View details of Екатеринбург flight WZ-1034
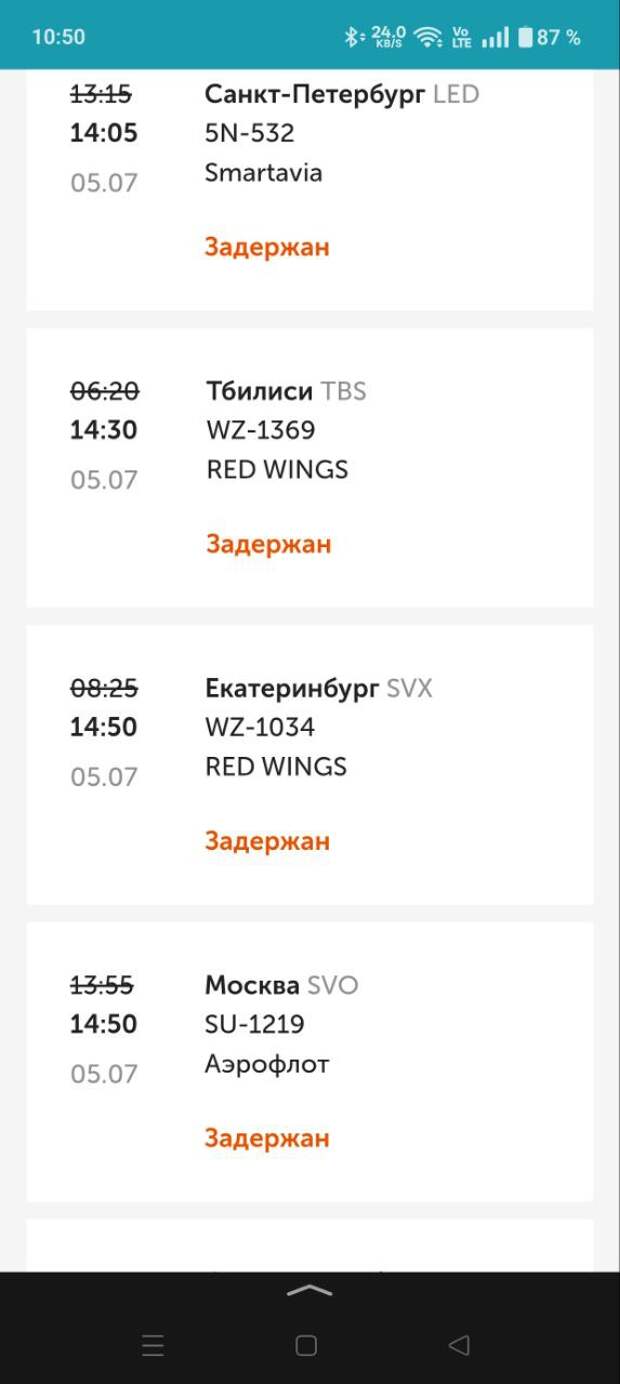This screenshot has width=620, height=1384. (310, 765)
